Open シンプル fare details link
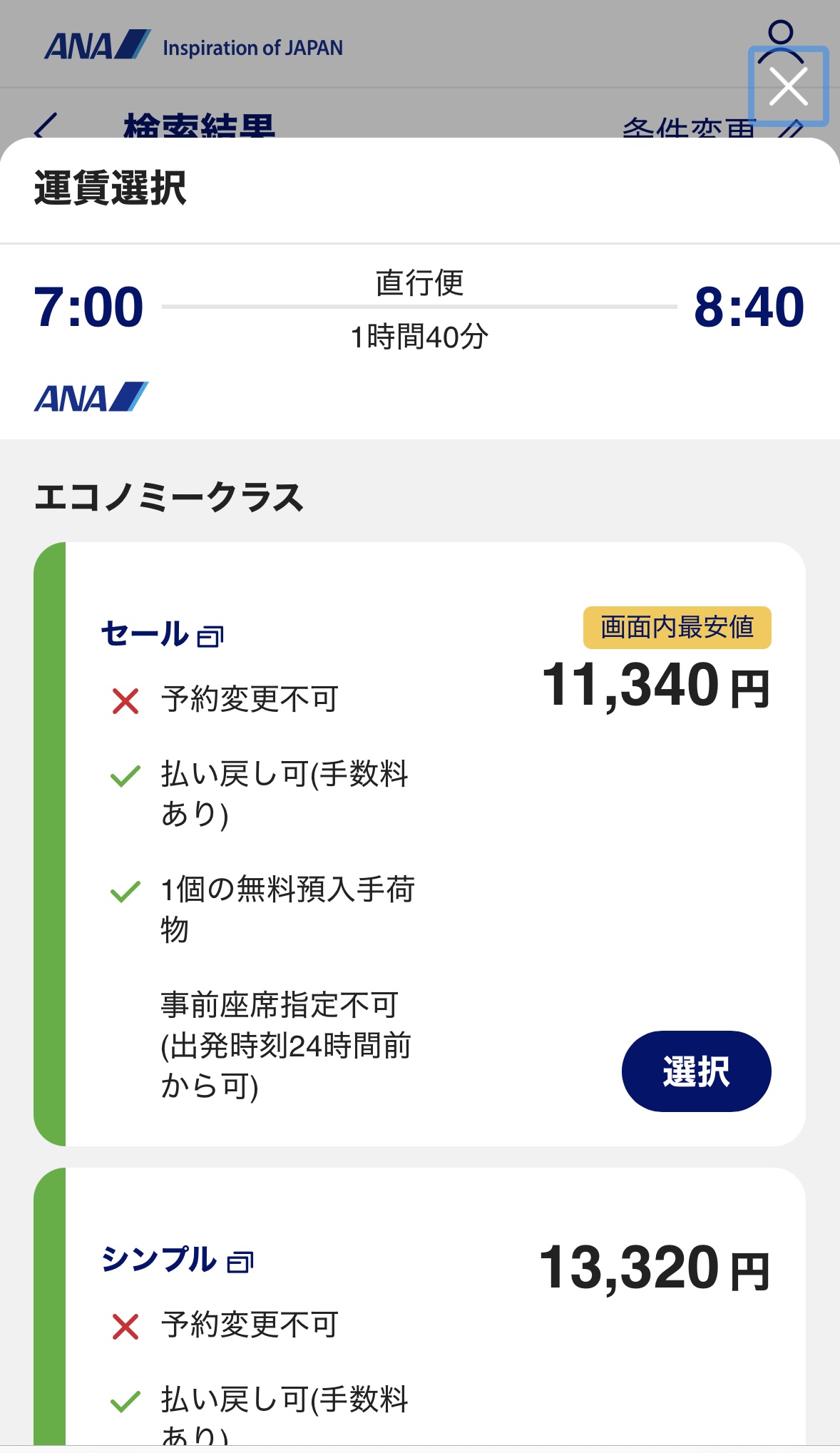 [177, 1260]
